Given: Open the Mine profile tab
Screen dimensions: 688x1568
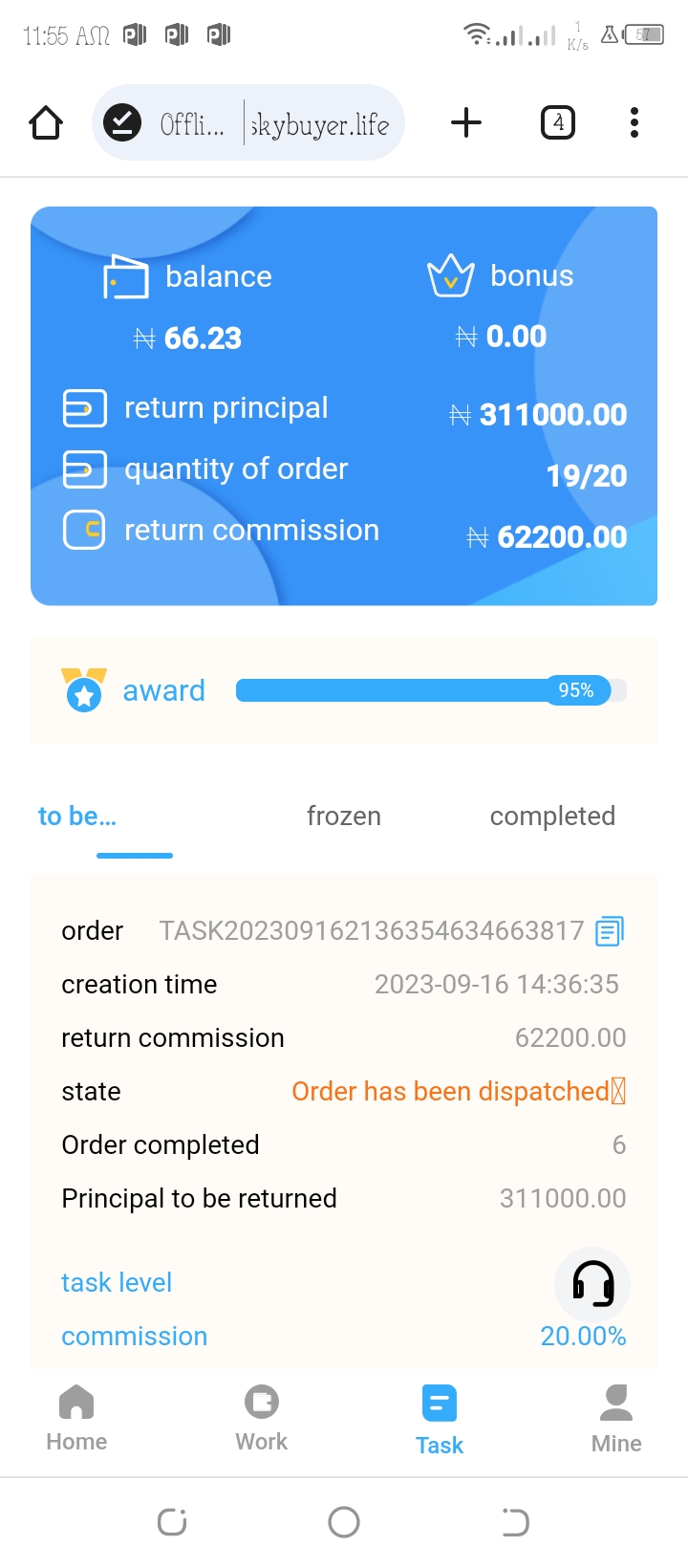Looking at the screenshot, I should [x=616, y=1419].
